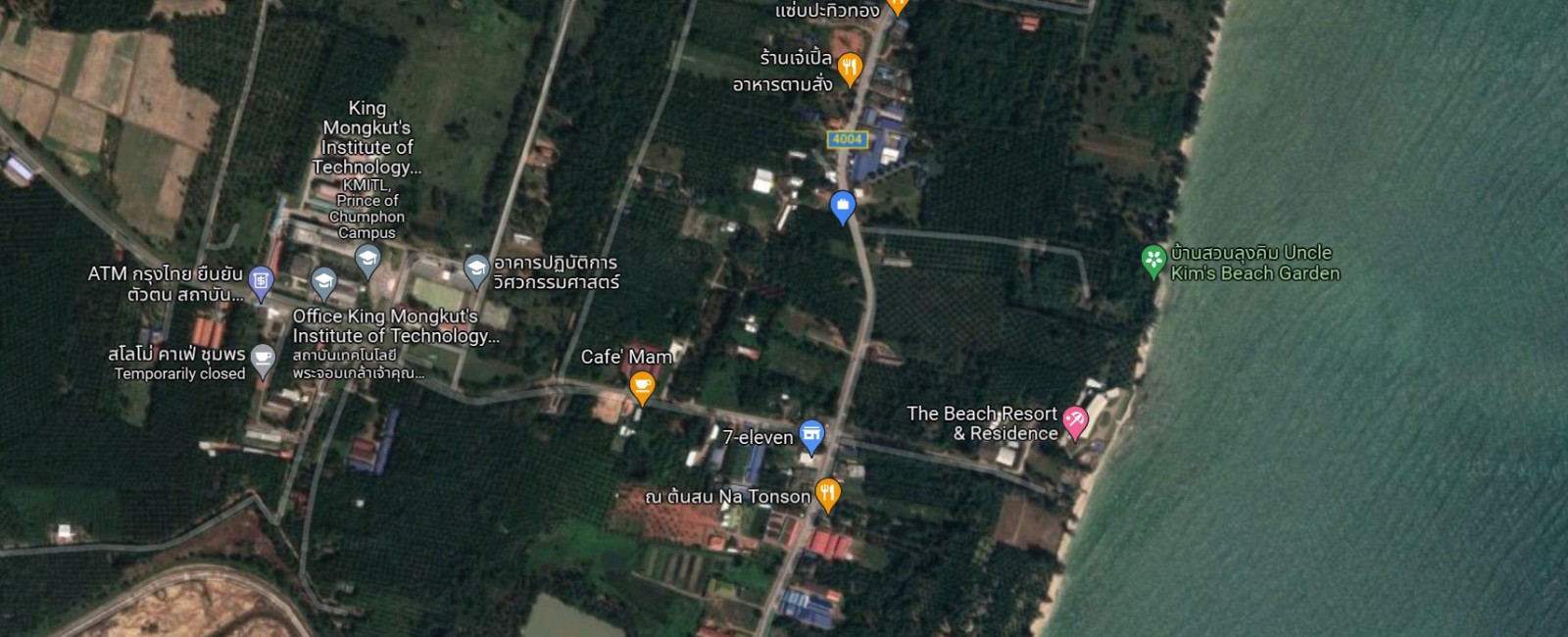This screenshot has width=1568, height=637.
Task: Open the ATM กรุงไทย marker
Action: tap(261, 282)
